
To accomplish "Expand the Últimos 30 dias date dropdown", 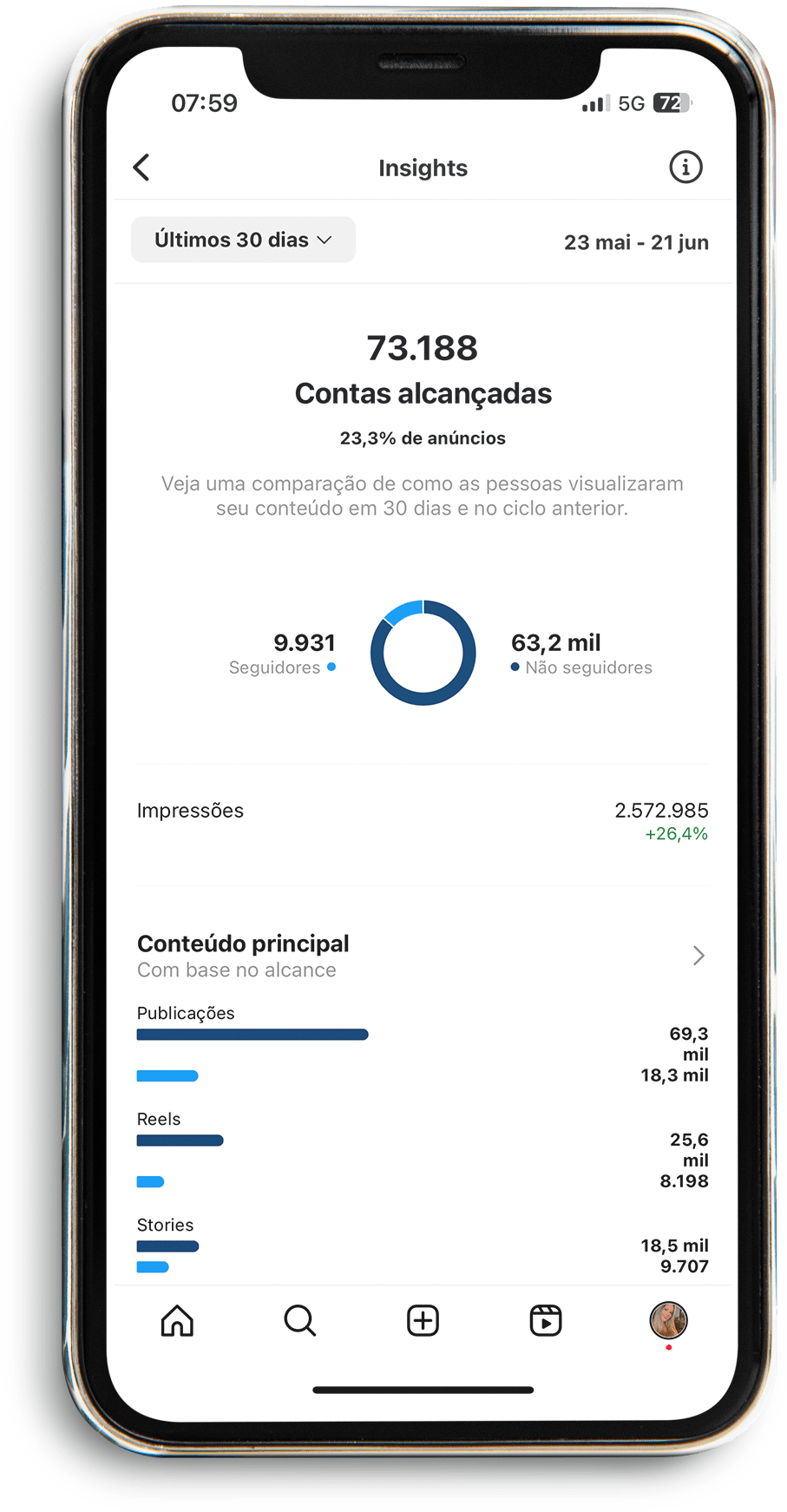I will (243, 240).
